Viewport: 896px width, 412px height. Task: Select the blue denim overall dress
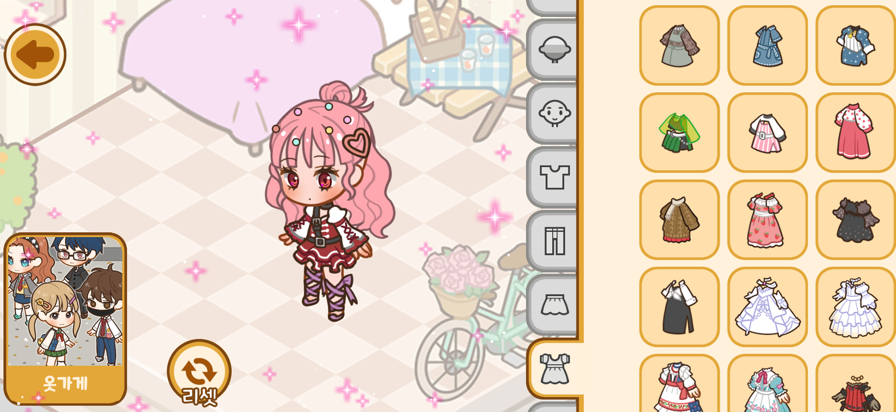coord(767,45)
